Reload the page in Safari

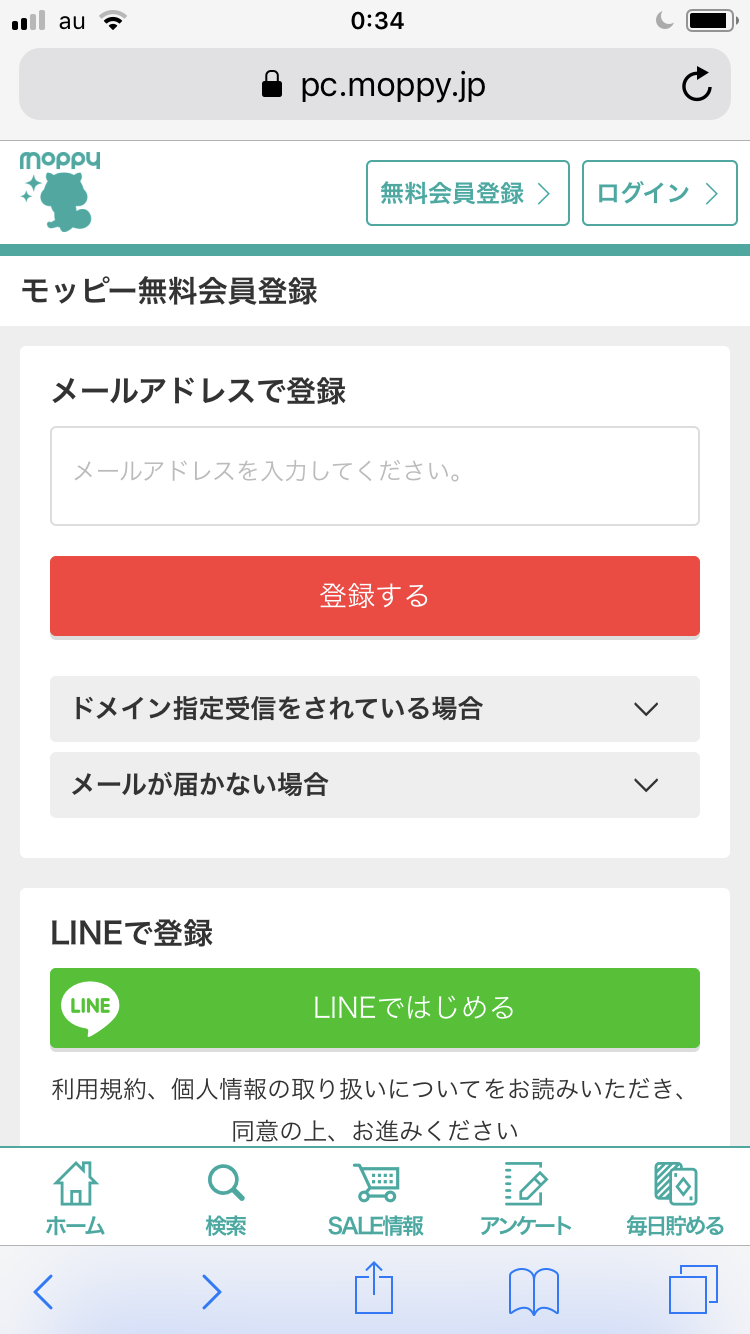pos(697,85)
